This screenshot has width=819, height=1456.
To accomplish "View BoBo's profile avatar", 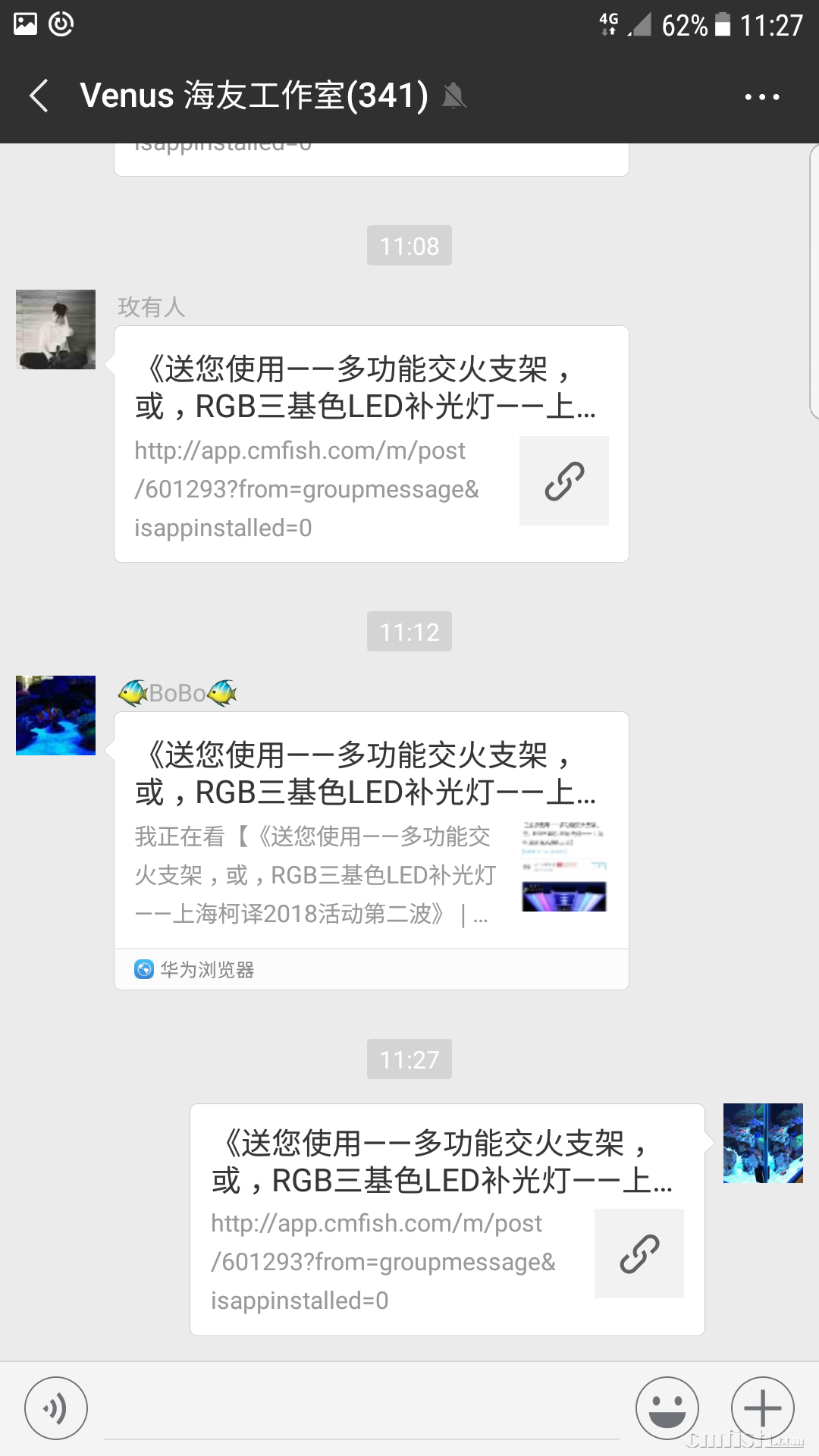I will click(56, 715).
